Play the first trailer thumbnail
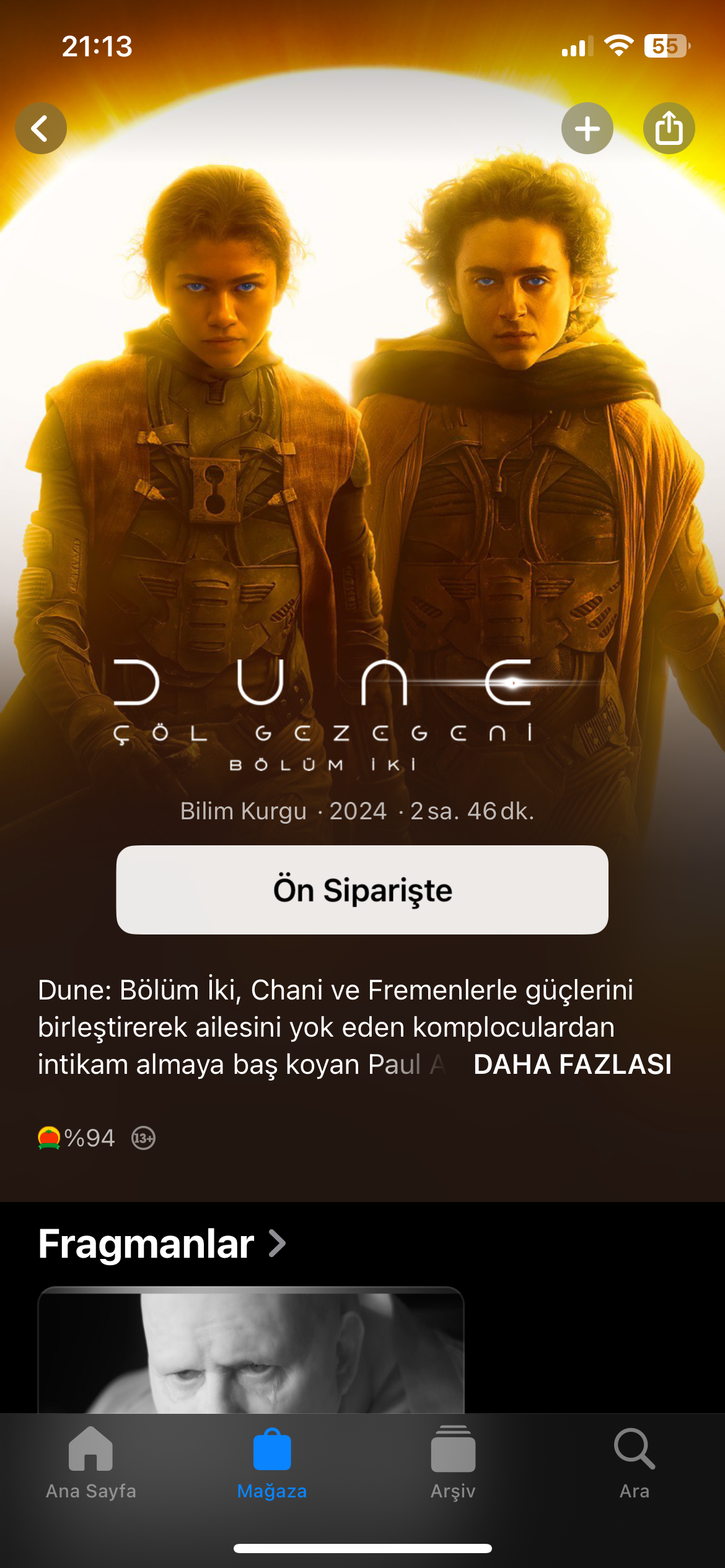This screenshot has height=1568, width=725. tap(251, 1350)
